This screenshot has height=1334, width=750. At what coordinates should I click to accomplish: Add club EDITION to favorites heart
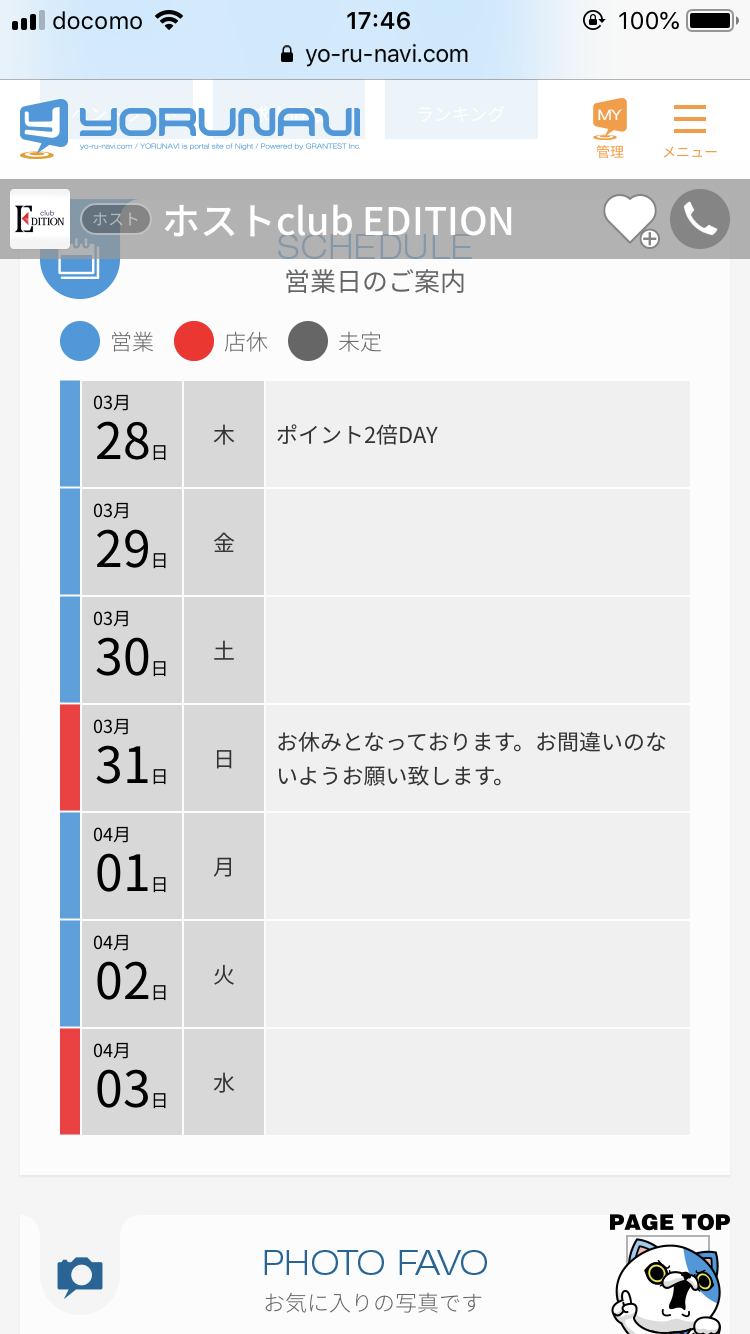(631, 220)
